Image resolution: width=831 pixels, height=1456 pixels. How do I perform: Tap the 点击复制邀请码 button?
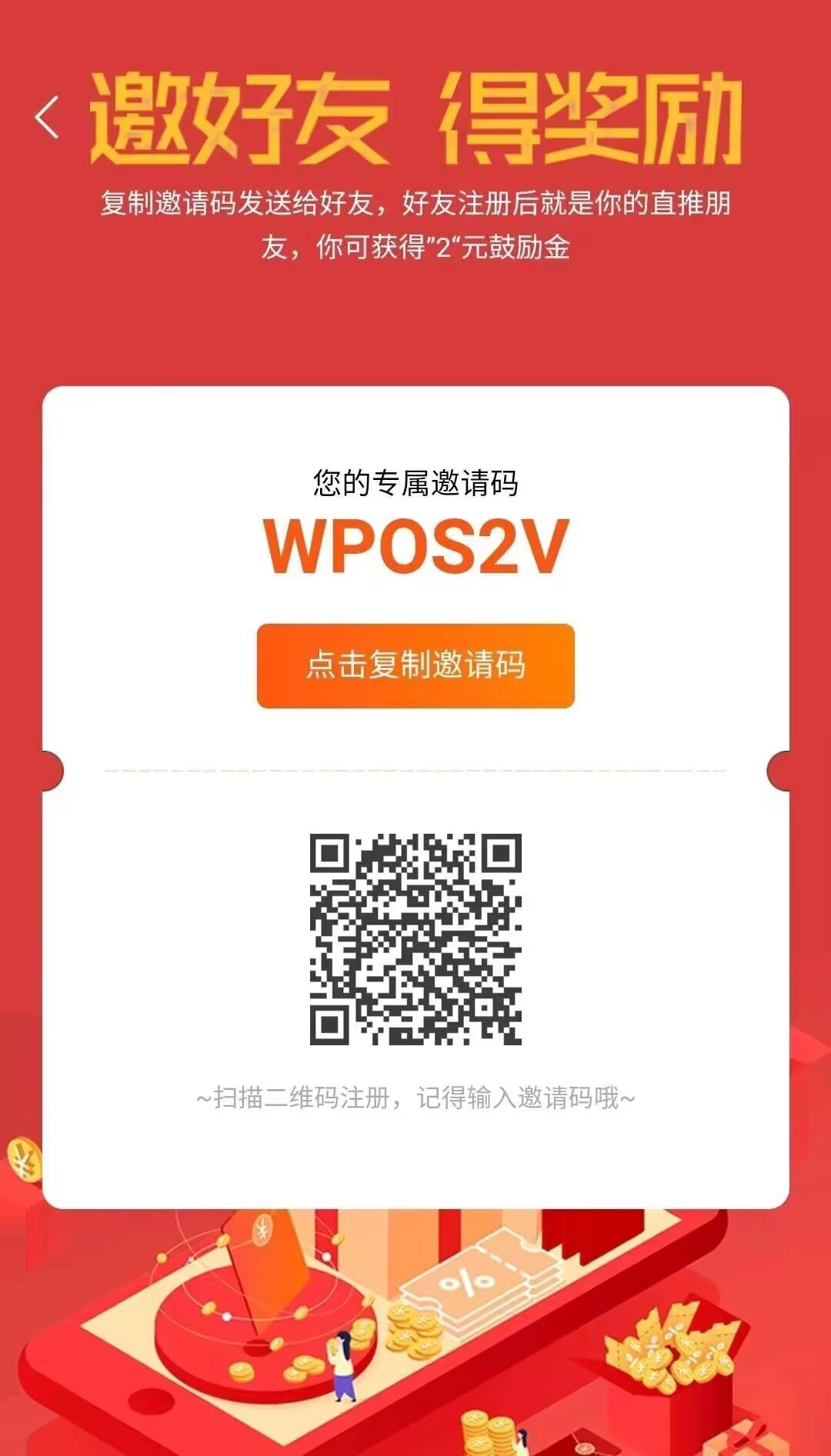(x=415, y=665)
